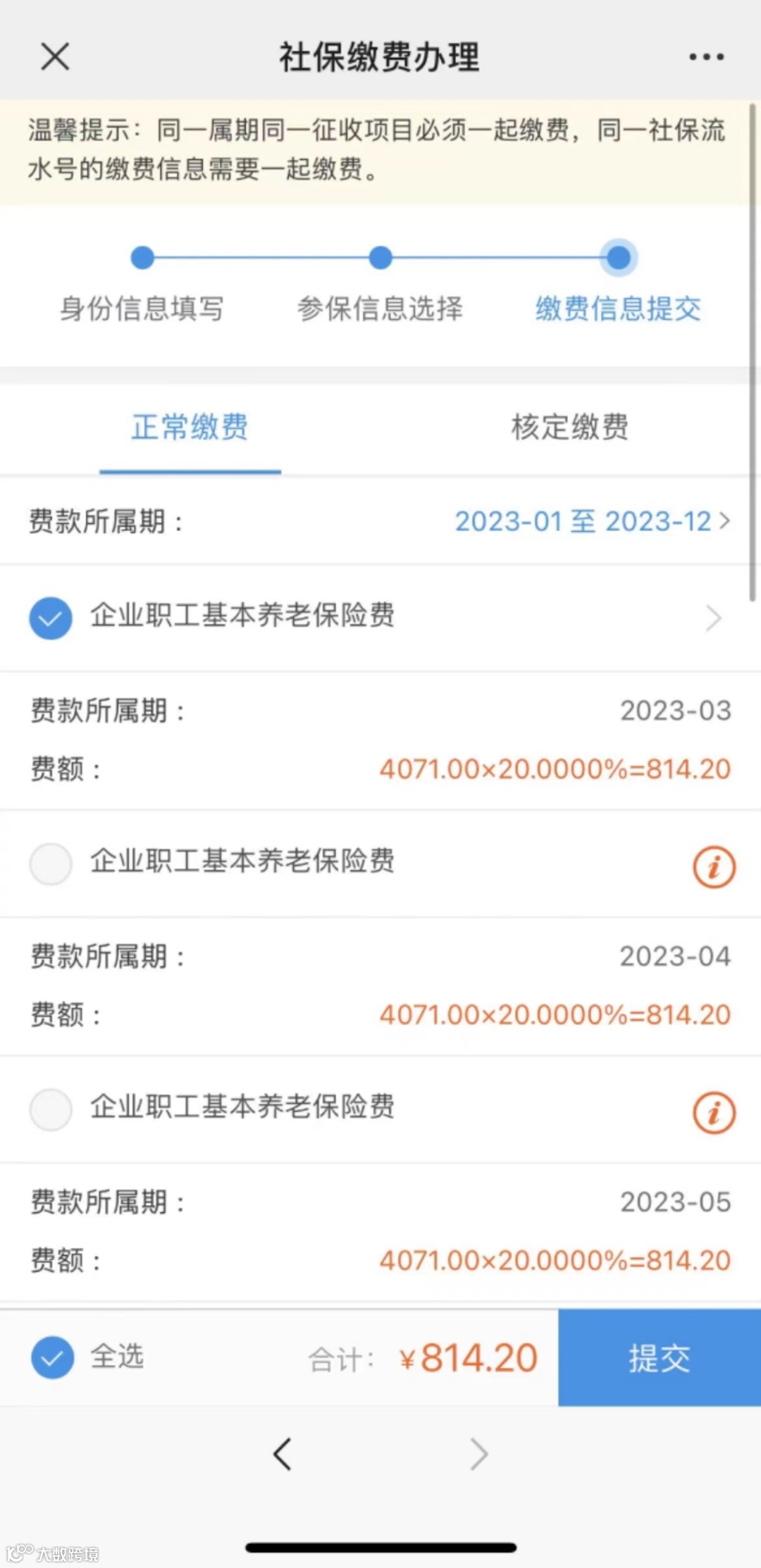This screenshot has height=1568, width=761.
Task: View info icon for 2023-04 item
Action: coord(714,866)
